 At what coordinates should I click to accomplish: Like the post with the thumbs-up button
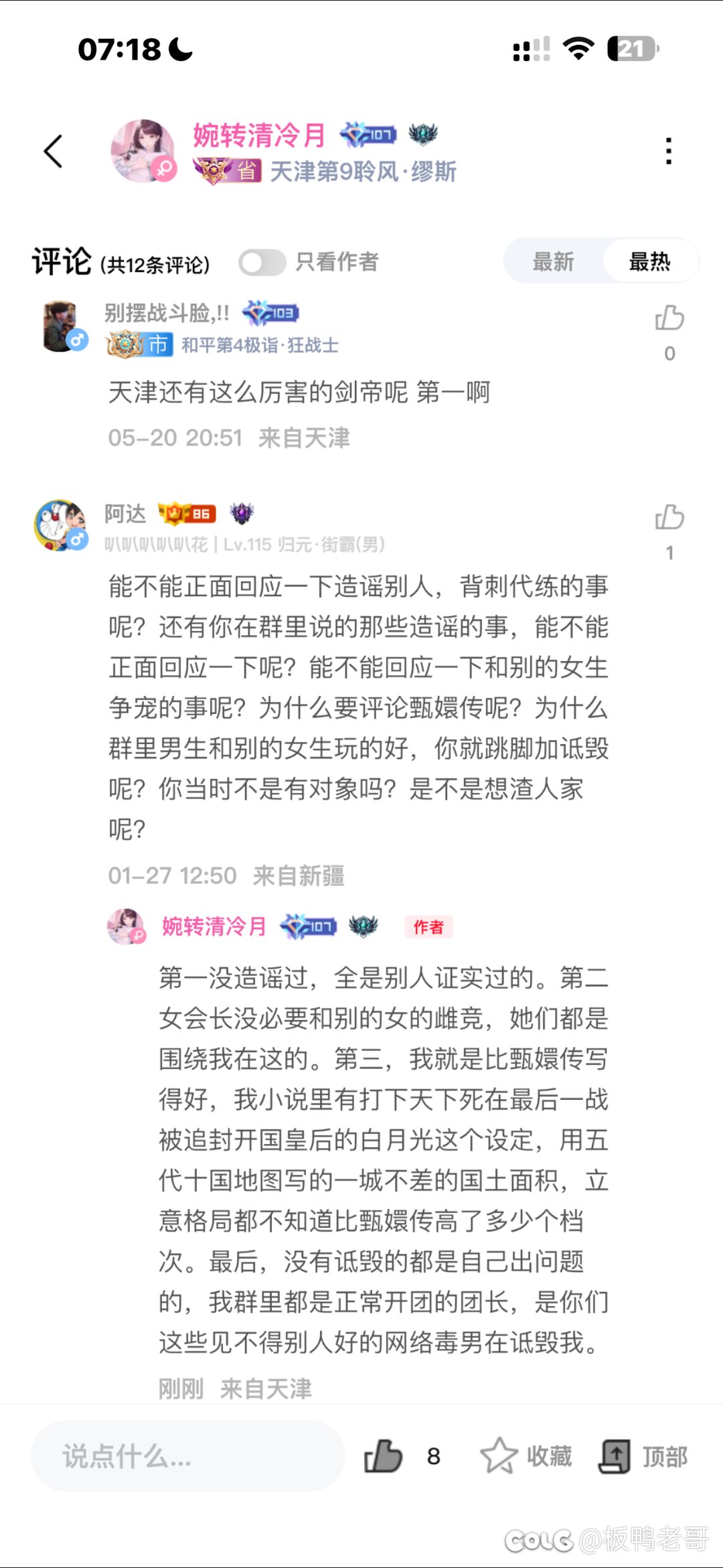[x=384, y=1456]
